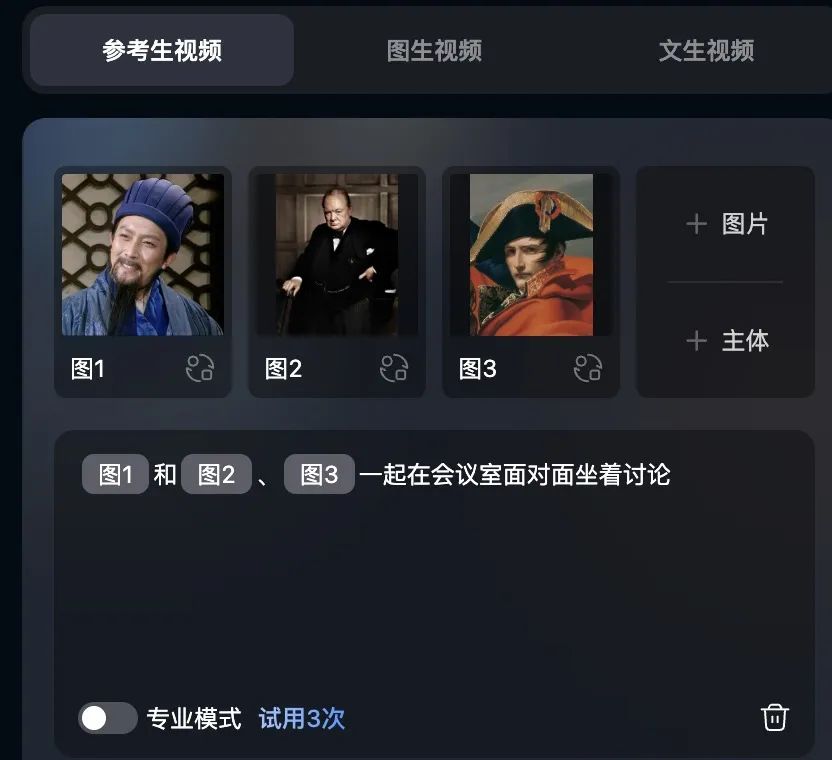
Task: Switch to the 图生视频 tab
Action: point(434,51)
